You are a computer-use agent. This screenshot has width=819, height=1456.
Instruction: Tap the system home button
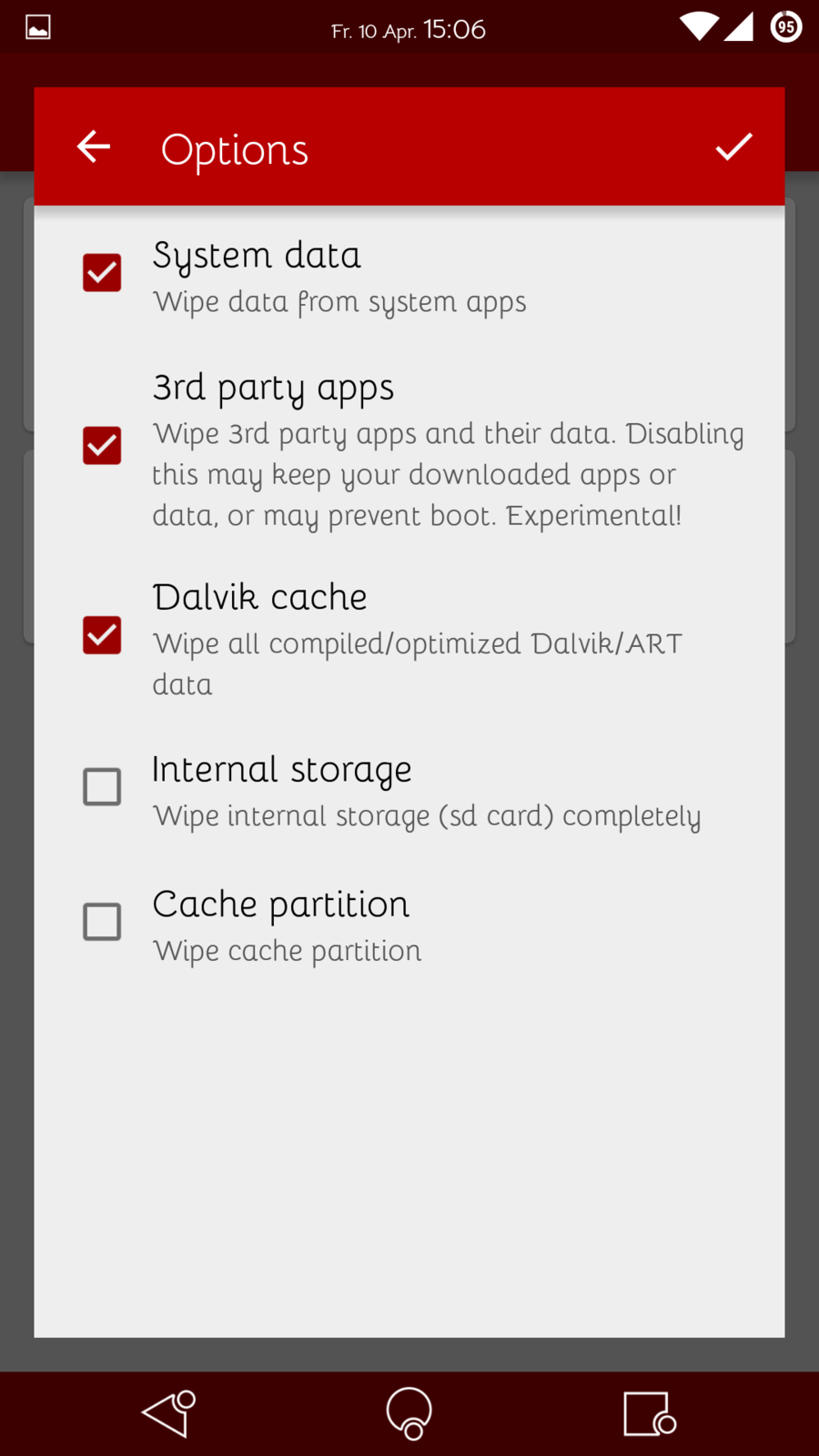click(x=409, y=1413)
